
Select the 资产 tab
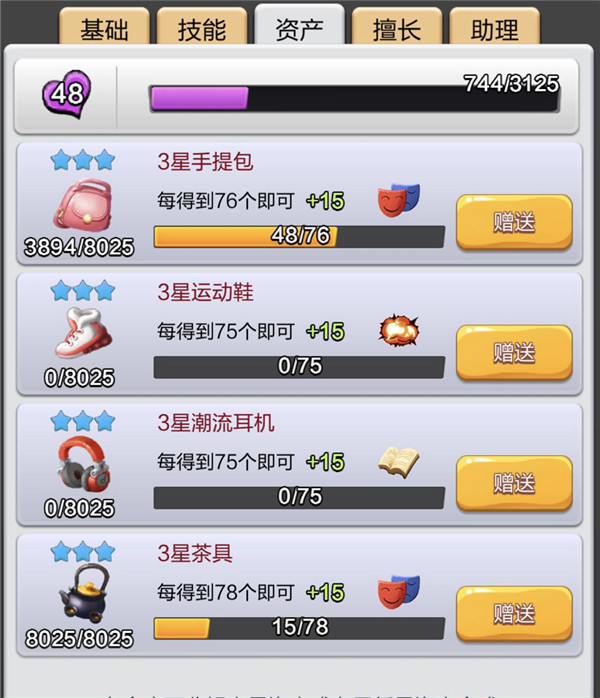pyautogui.click(x=299, y=29)
